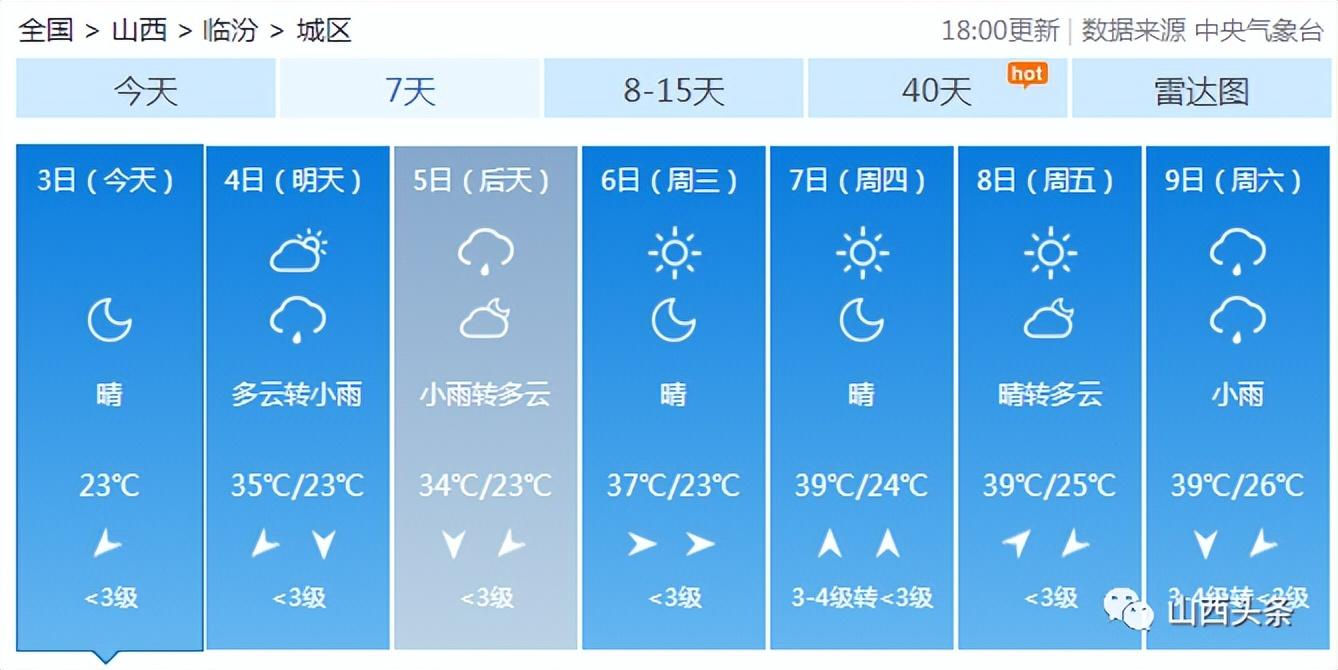Image resolution: width=1338 pixels, height=670 pixels.
Task: Switch to the 今天 tab
Action: pos(146,91)
